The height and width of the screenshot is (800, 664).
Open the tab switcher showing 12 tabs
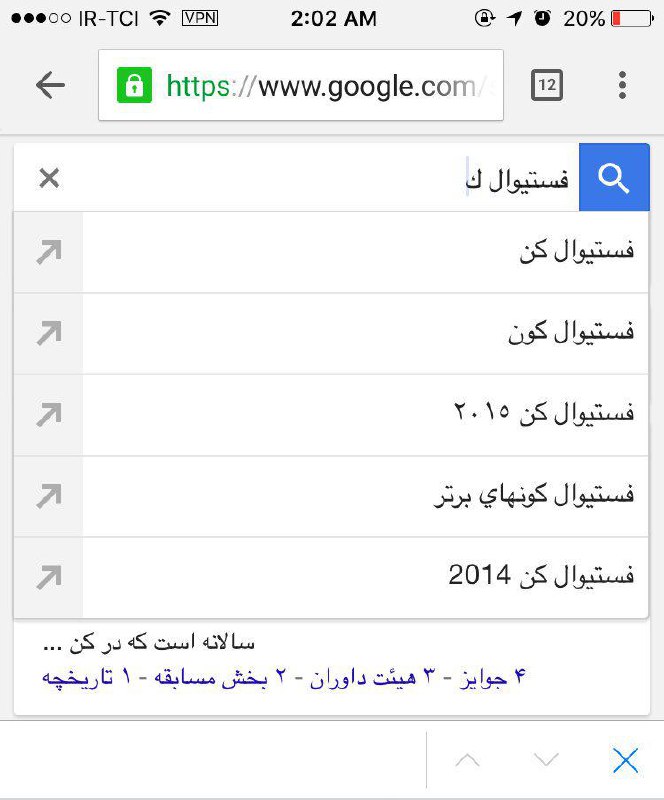point(547,86)
